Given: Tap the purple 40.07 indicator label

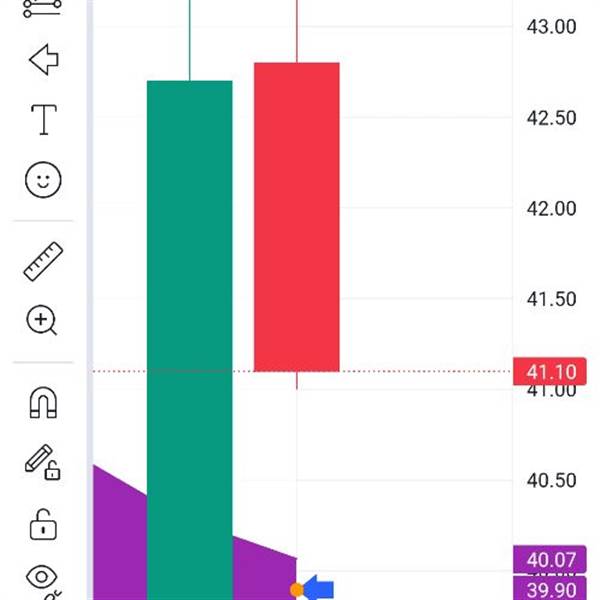Looking at the screenshot, I should [549, 560].
